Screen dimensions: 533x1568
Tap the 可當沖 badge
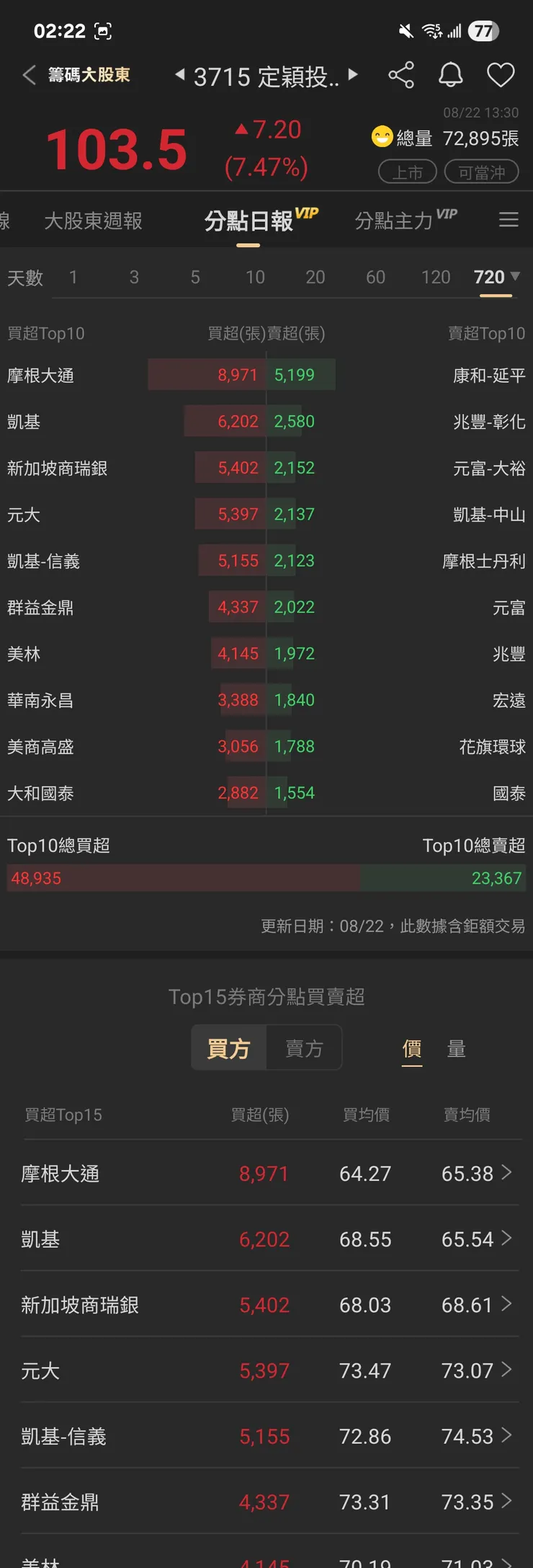[x=481, y=172]
